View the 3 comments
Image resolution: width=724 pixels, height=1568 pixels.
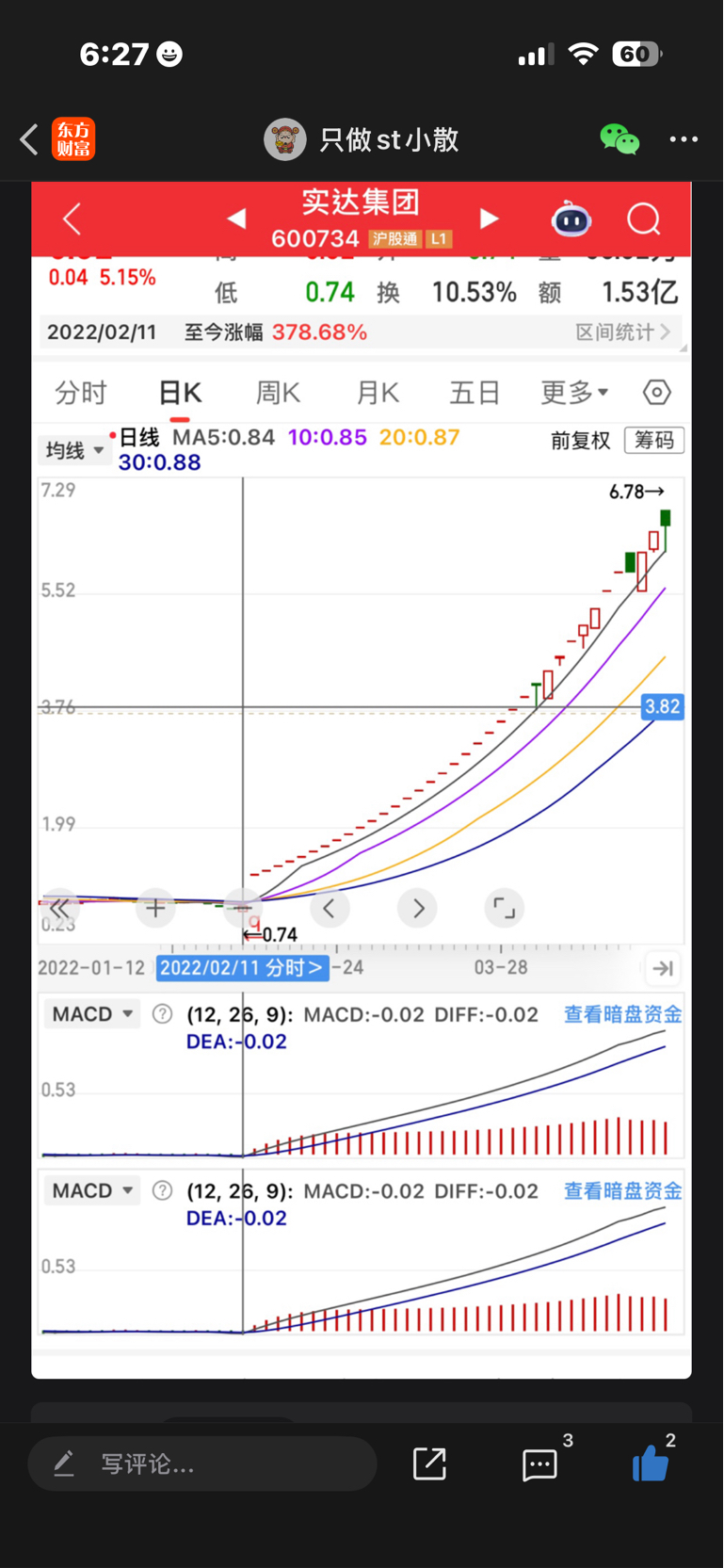tap(540, 1463)
